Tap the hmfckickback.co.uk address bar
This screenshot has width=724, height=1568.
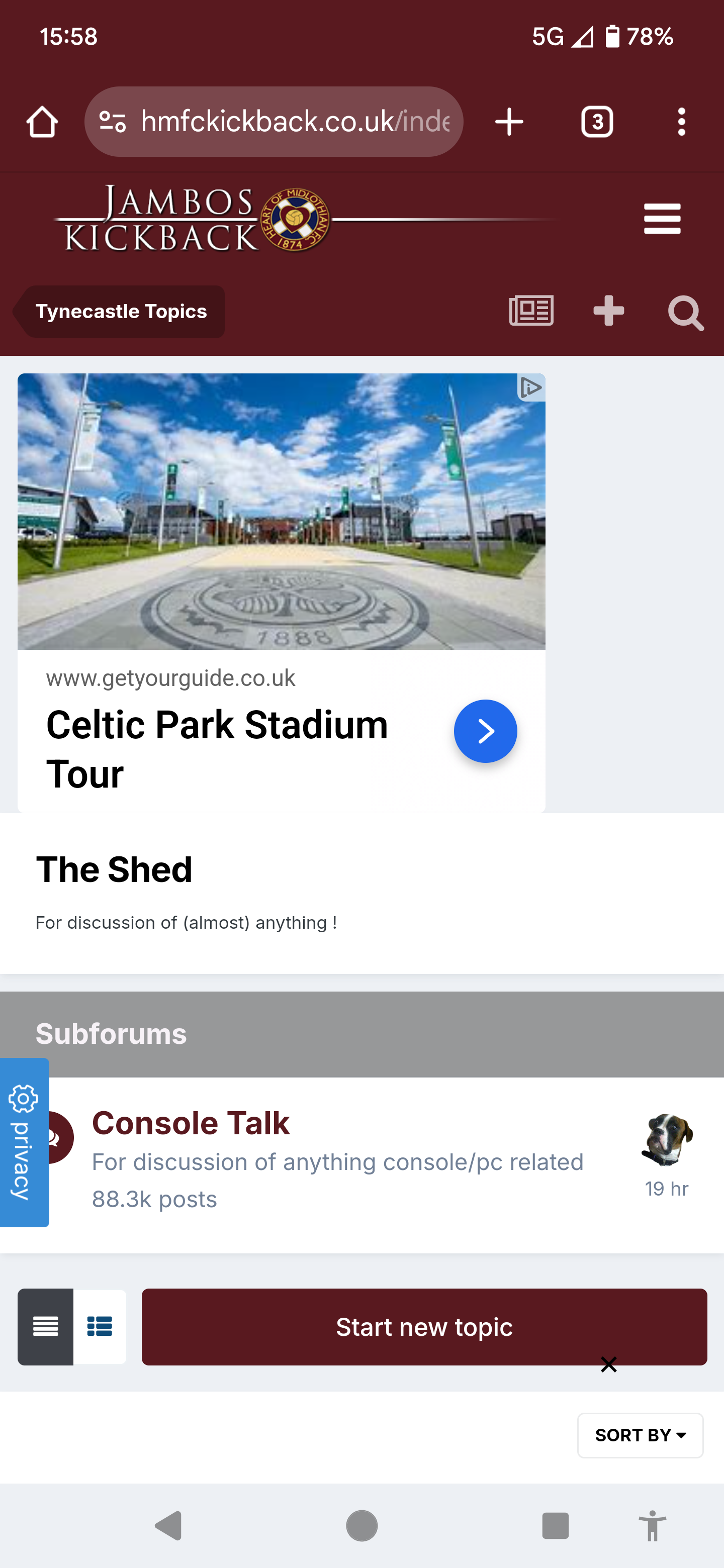tap(274, 122)
